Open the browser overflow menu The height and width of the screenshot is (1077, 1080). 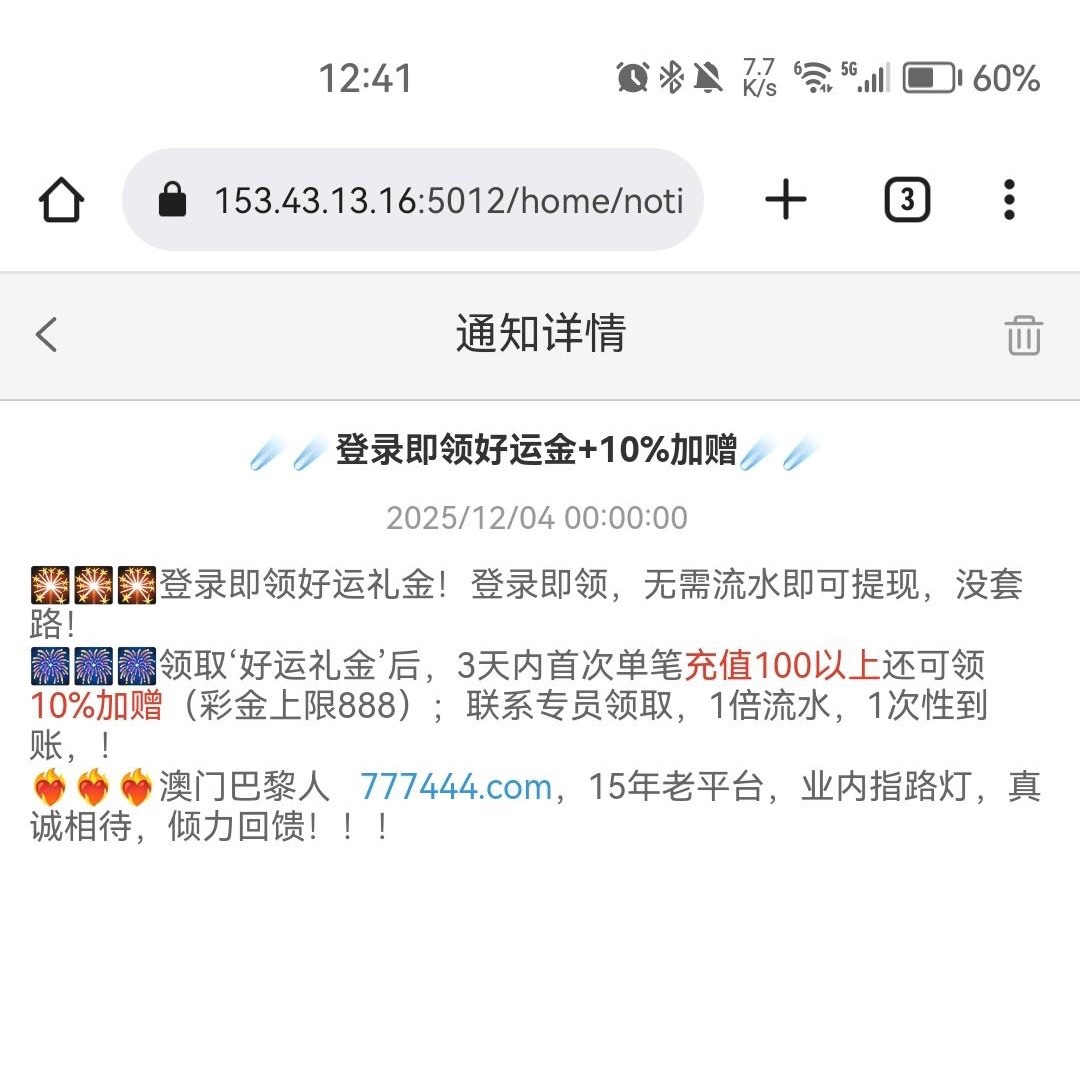click(x=1009, y=200)
